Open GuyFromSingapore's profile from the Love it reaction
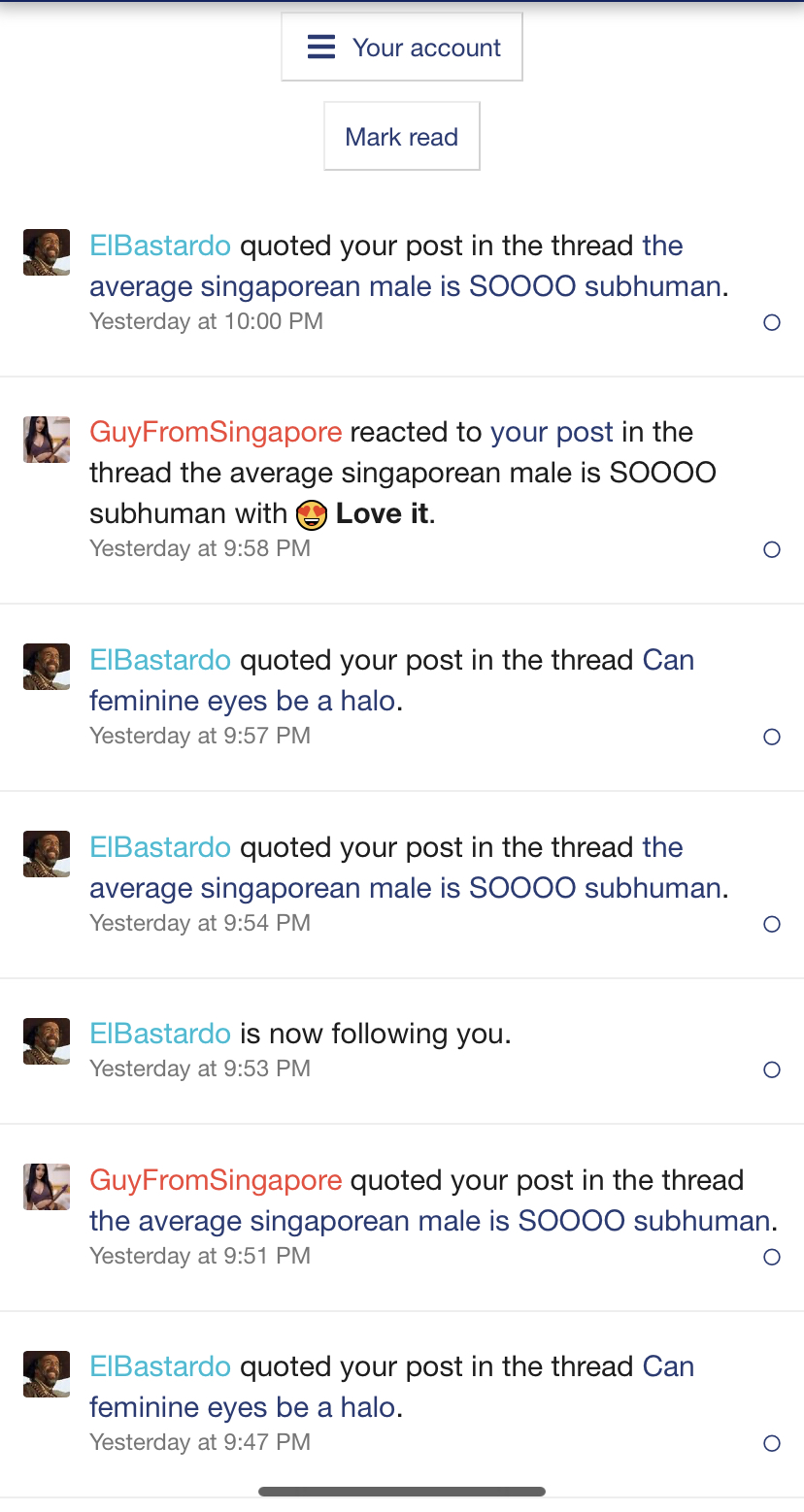 [x=216, y=432]
